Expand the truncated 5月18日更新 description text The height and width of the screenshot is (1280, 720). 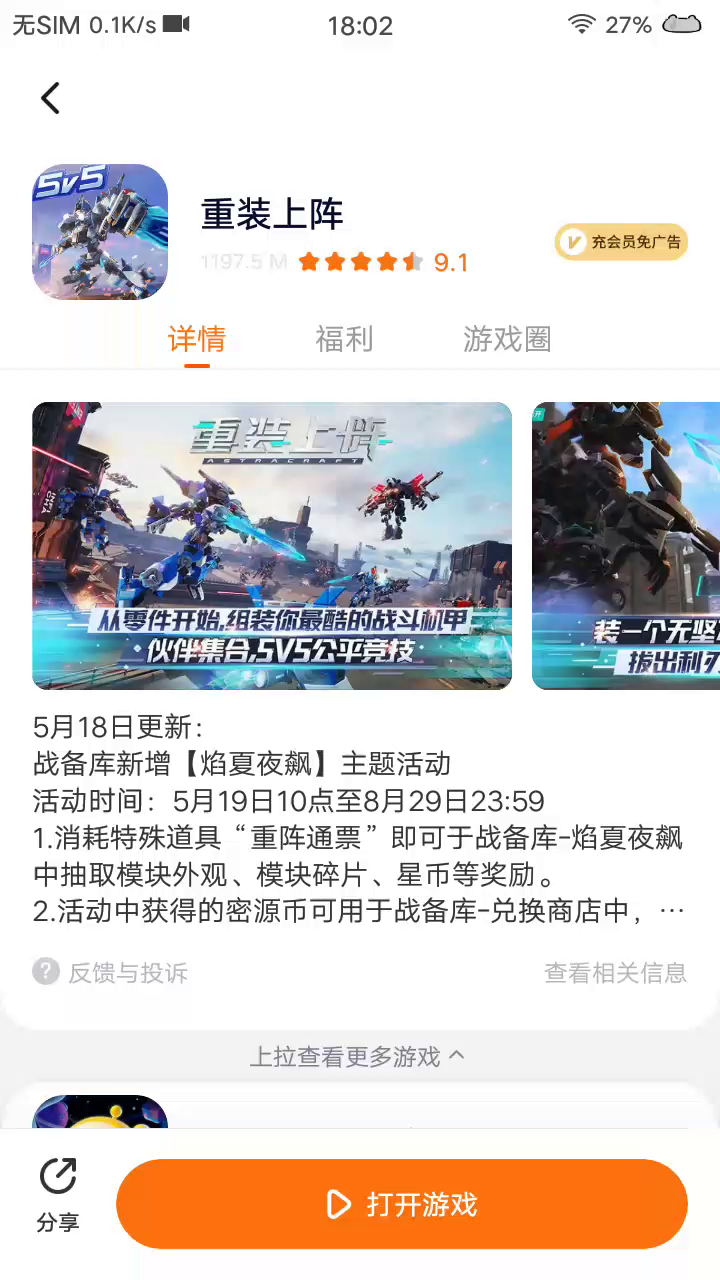(x=672, y=911)
